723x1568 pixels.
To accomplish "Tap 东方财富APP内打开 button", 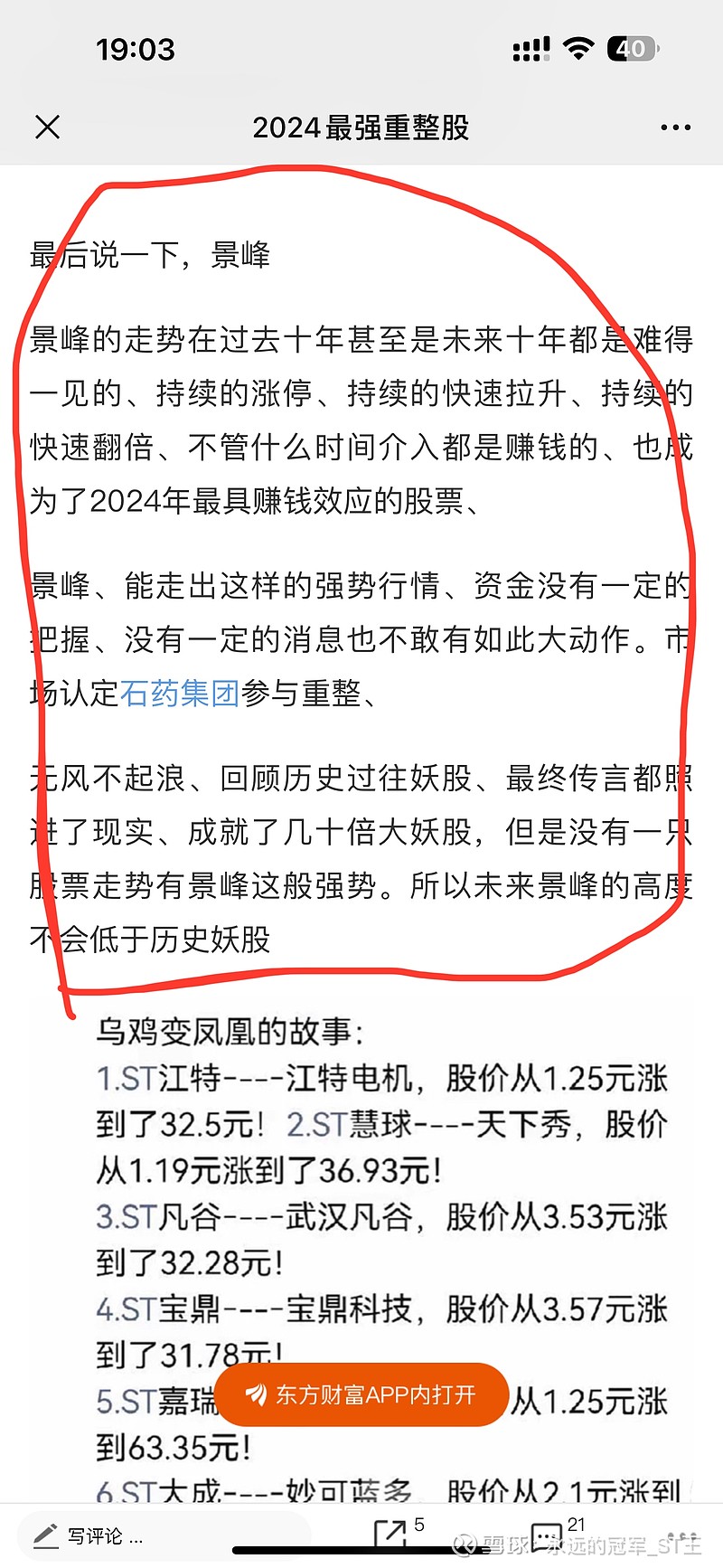I will 361,1394.
